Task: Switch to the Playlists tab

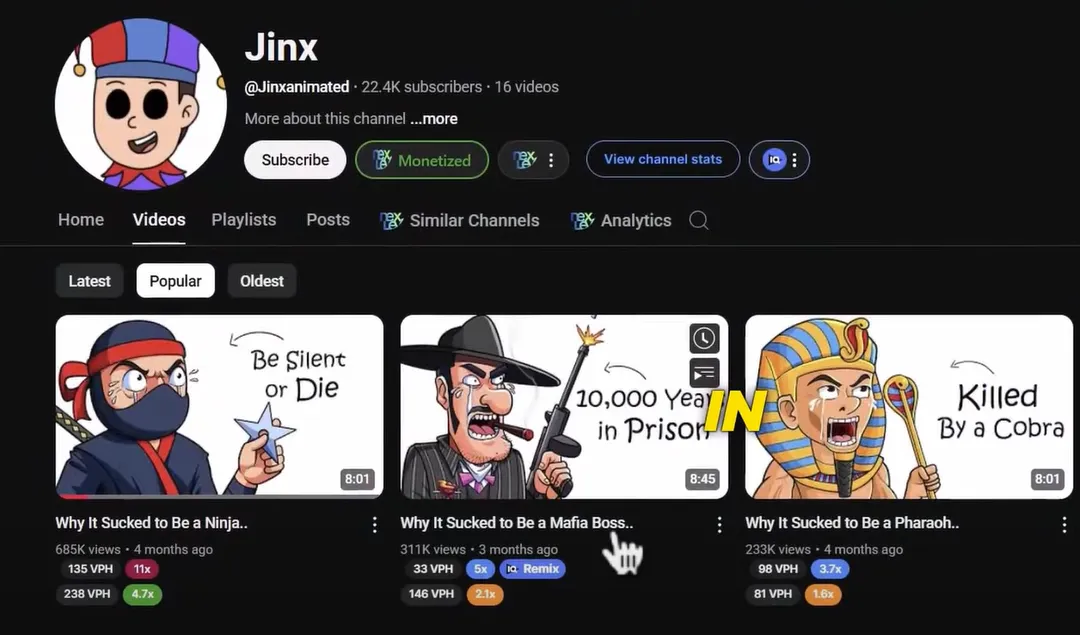Action: click(x=243, y=220)
